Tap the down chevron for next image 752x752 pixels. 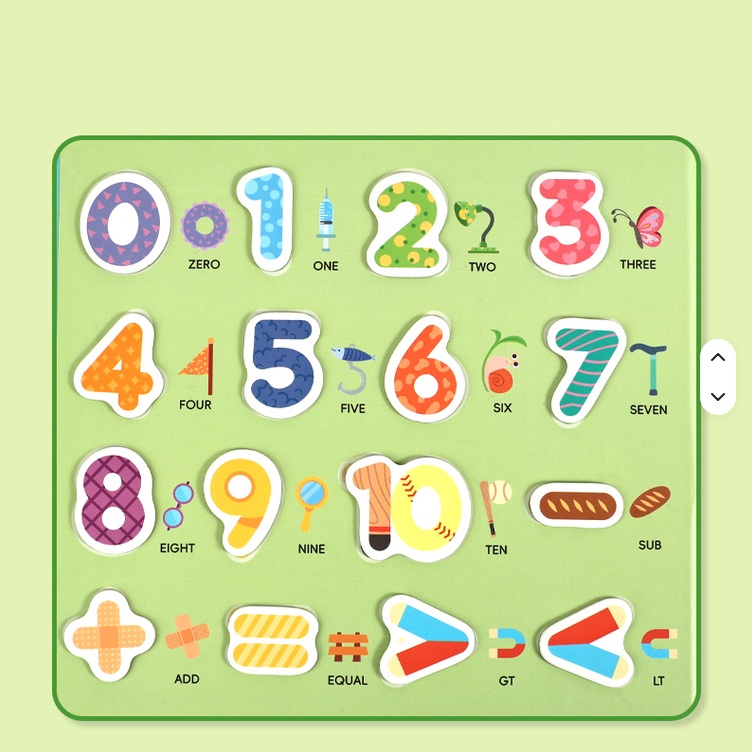(717, 397)
